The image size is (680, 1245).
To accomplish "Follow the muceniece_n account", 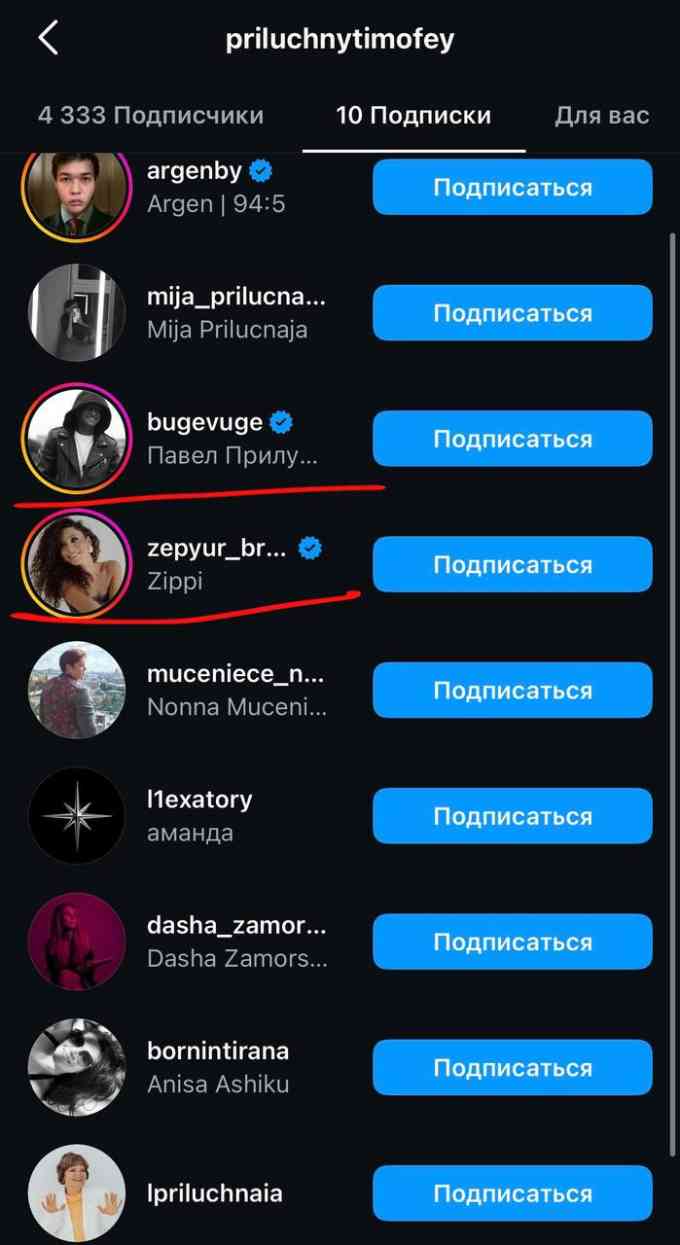I will [512, 691].
